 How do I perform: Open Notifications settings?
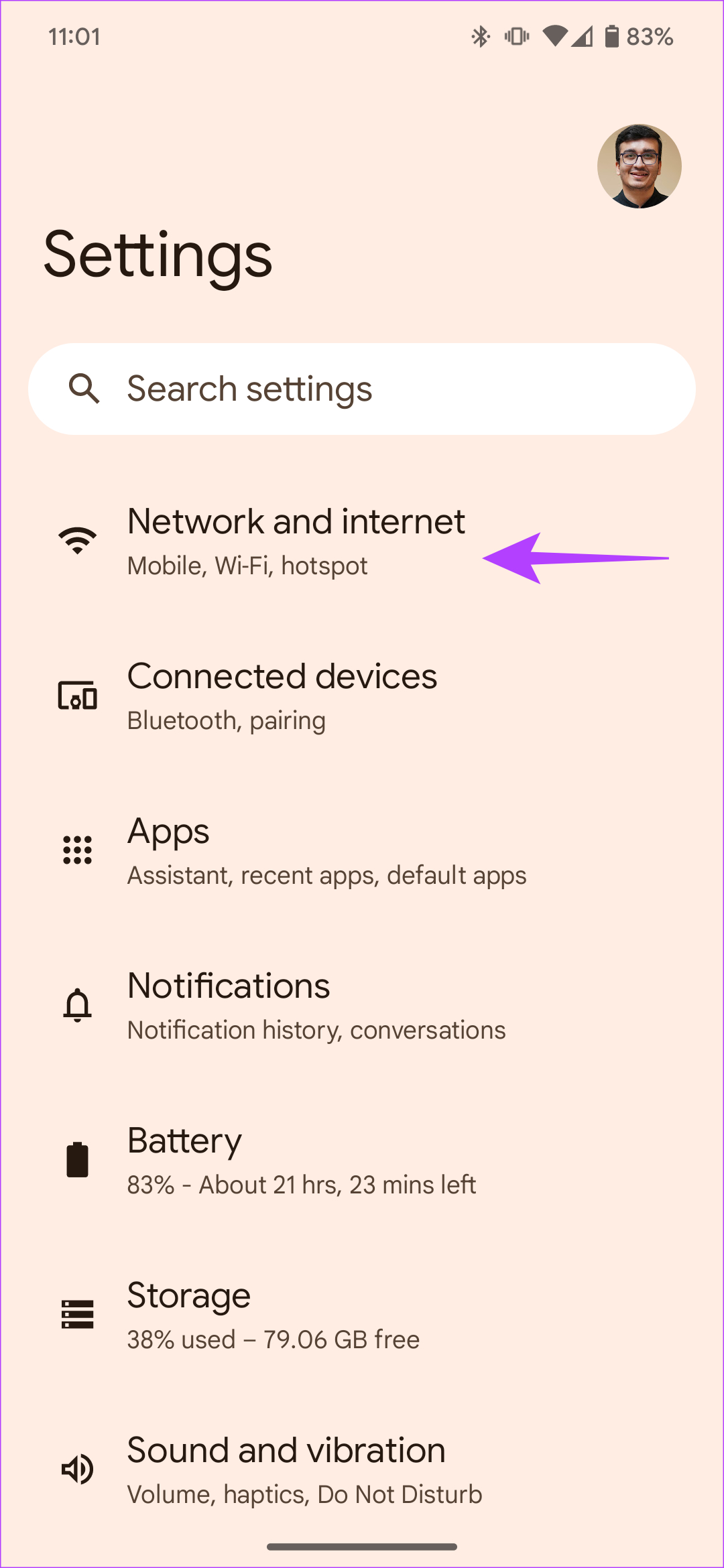pyautogui.click(x=362, y=1005)
